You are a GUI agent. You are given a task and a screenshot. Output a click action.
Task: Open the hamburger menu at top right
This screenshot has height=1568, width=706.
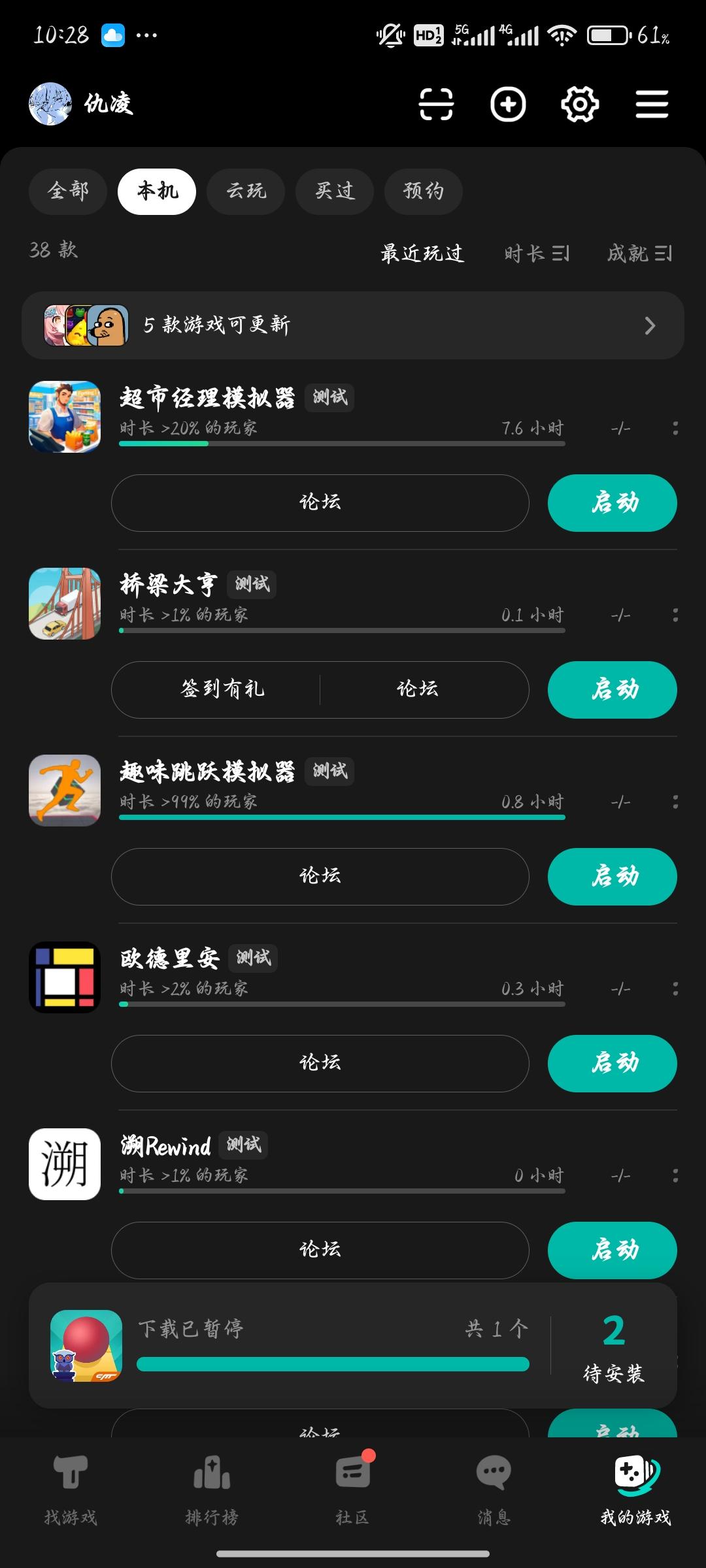(x=651, y=105)
